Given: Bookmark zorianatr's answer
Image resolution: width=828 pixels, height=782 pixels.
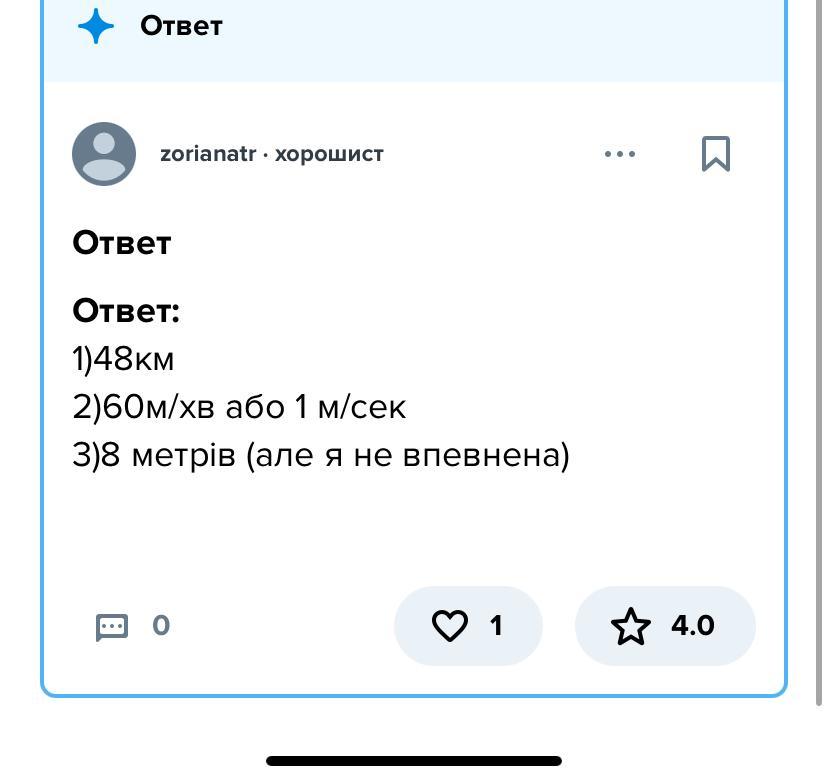Looking at the screenshot, I should [x=716, y=154].
